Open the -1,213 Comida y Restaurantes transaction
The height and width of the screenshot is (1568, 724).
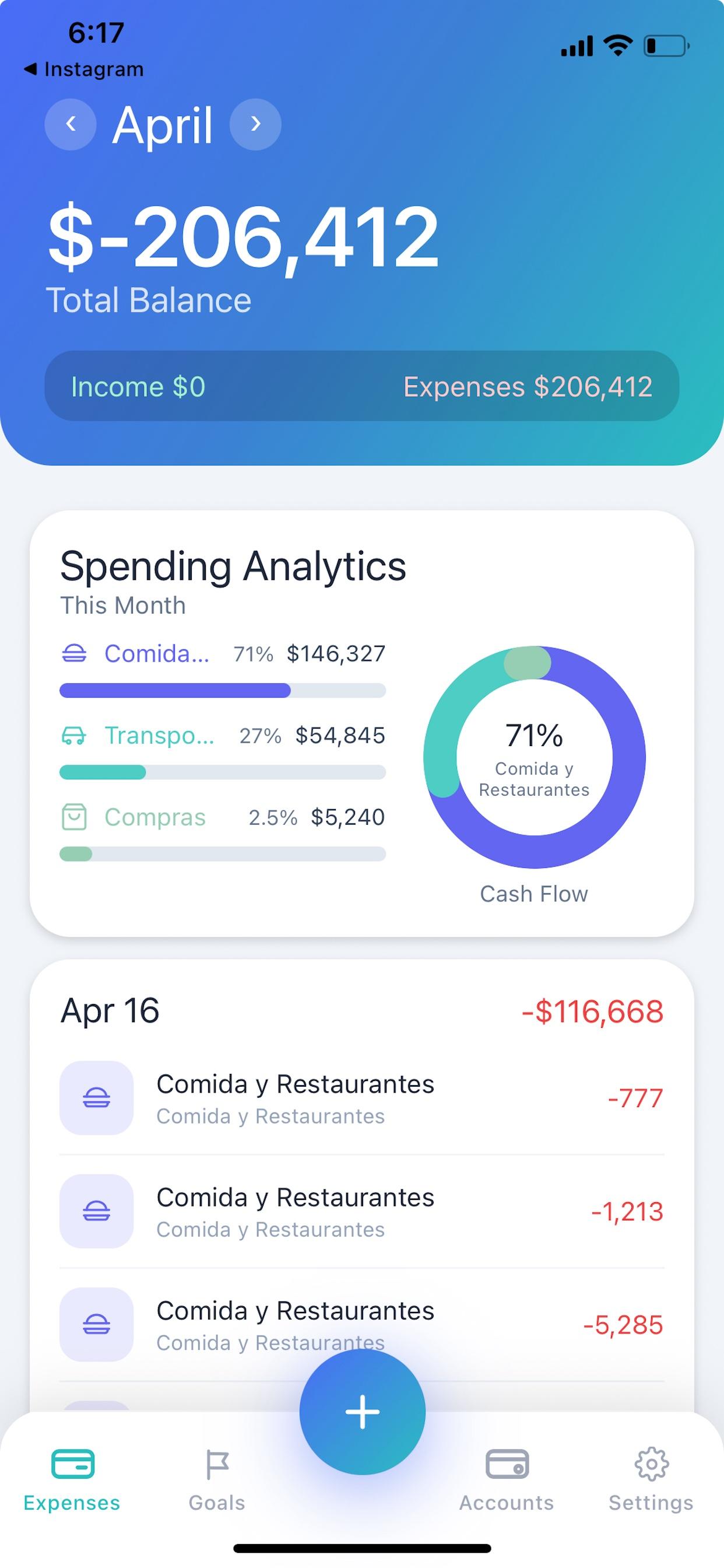click(361, 1210)
